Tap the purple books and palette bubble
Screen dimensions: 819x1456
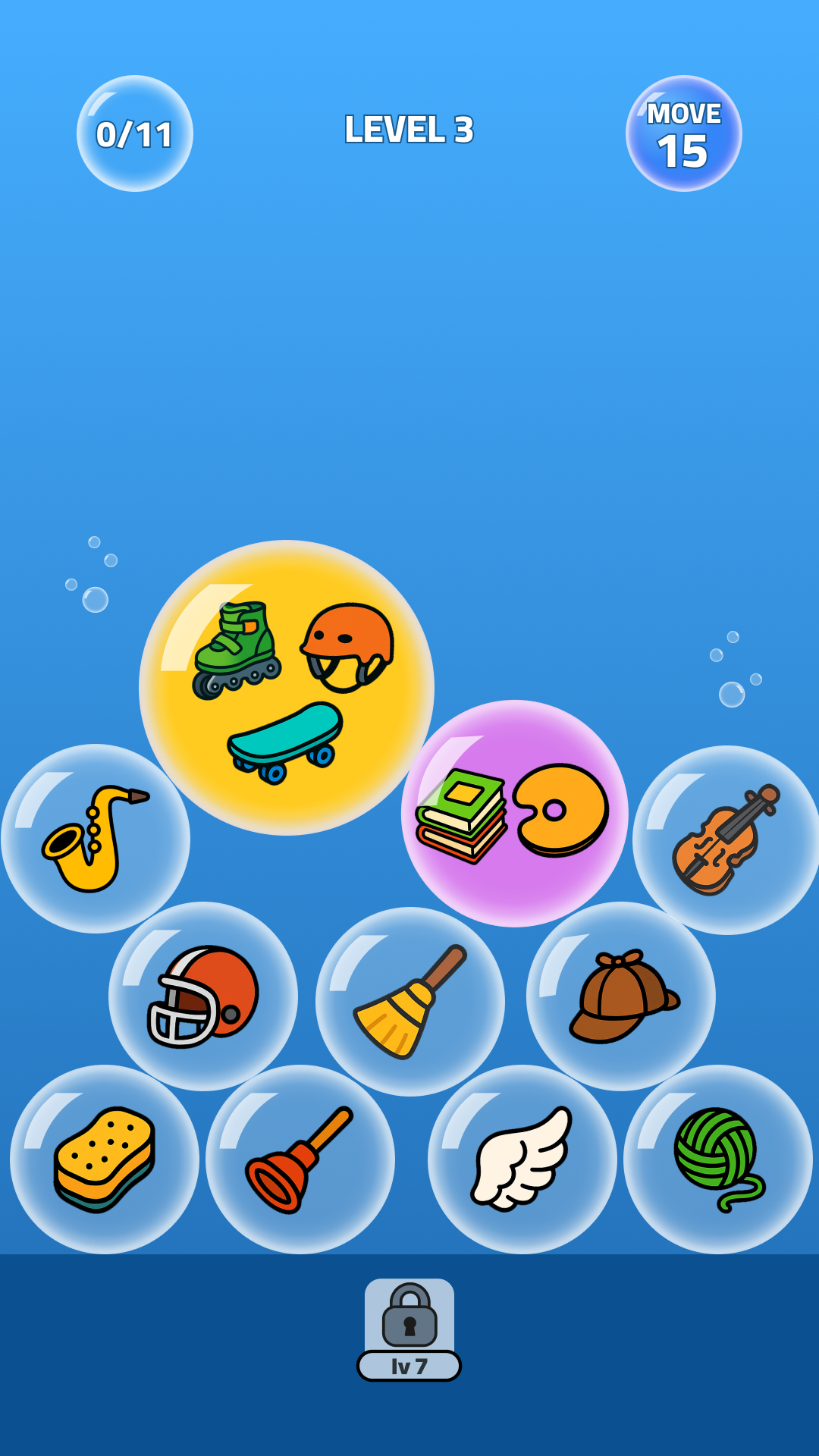515,813
